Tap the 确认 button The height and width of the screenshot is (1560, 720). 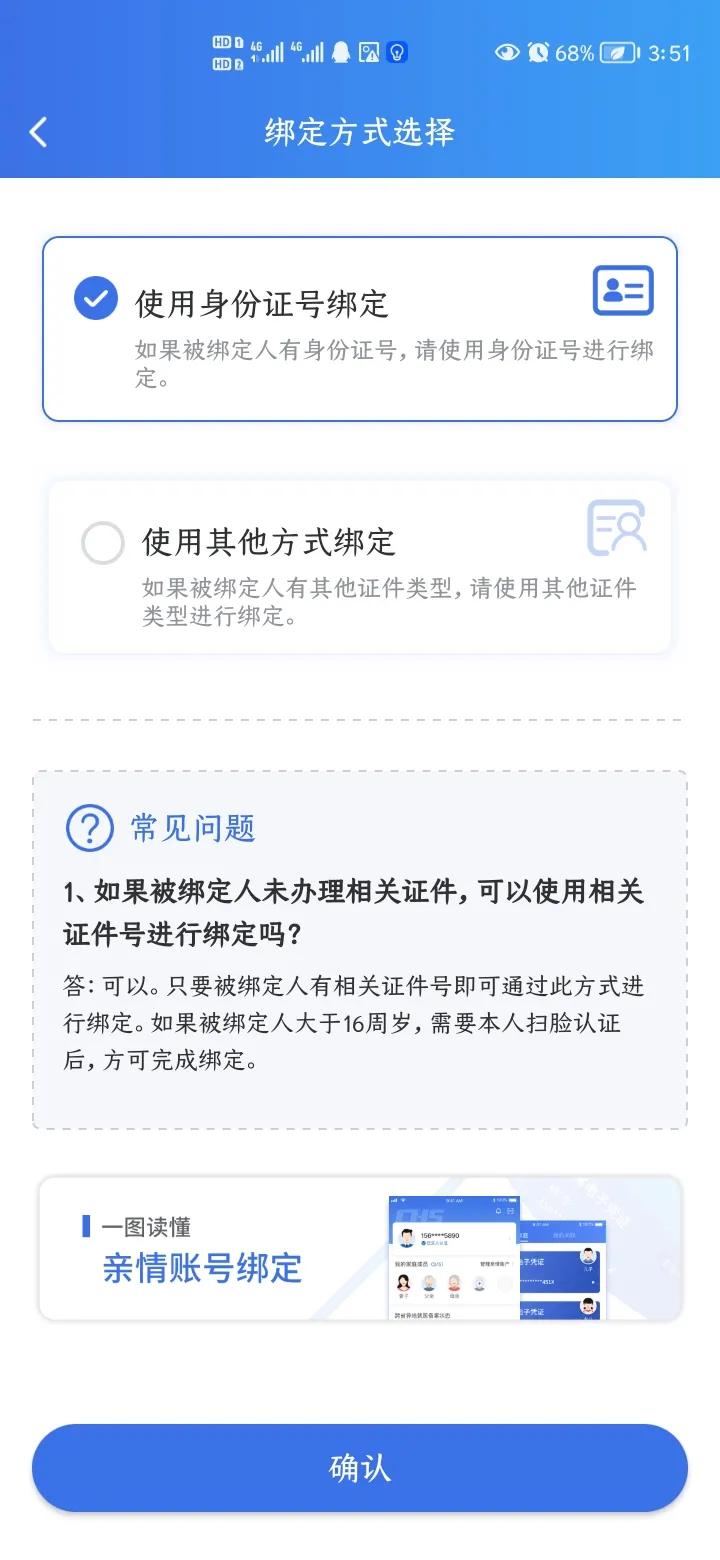(360, 1468)
